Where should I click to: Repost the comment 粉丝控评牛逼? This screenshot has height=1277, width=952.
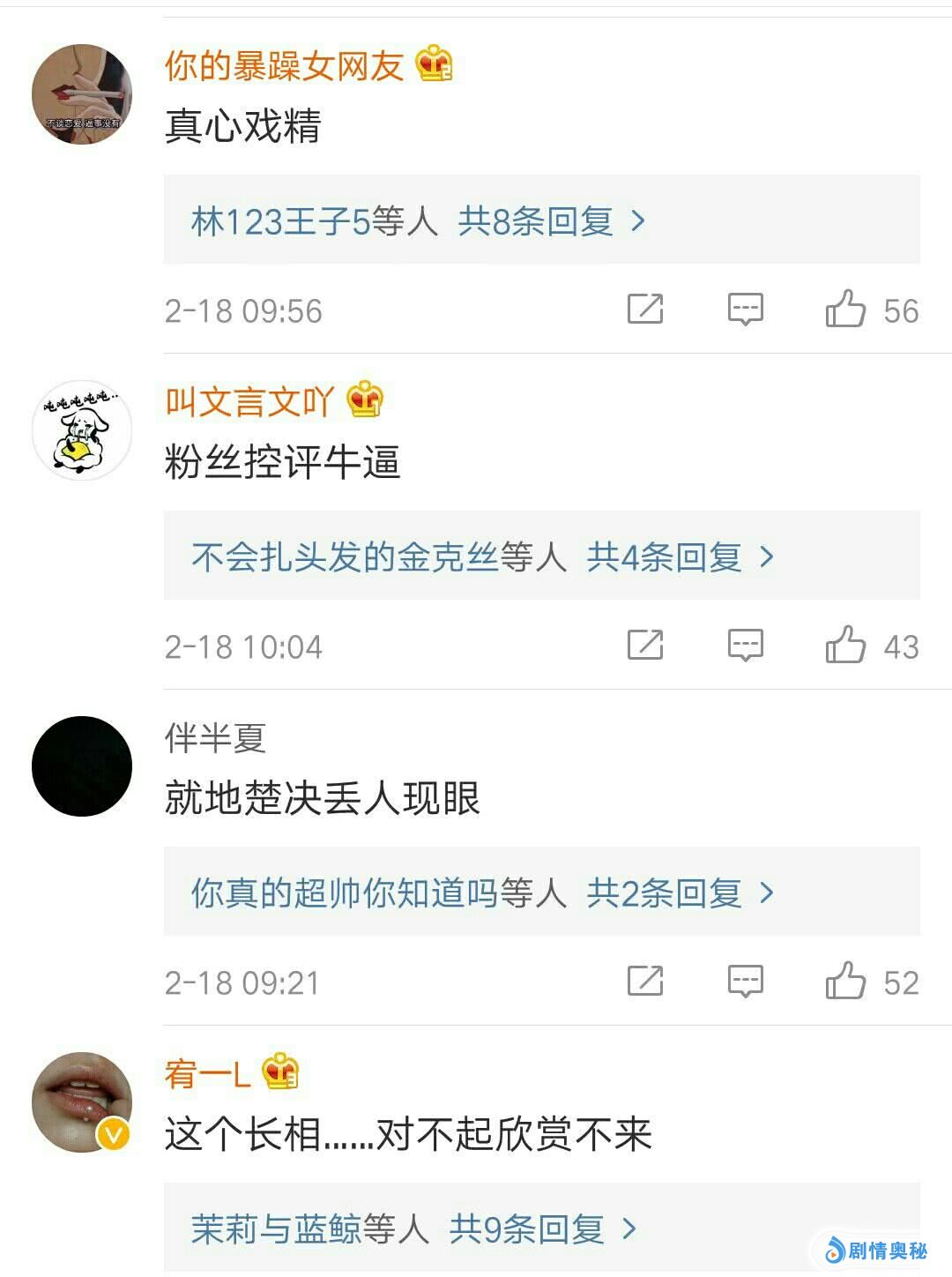(645, 646)
